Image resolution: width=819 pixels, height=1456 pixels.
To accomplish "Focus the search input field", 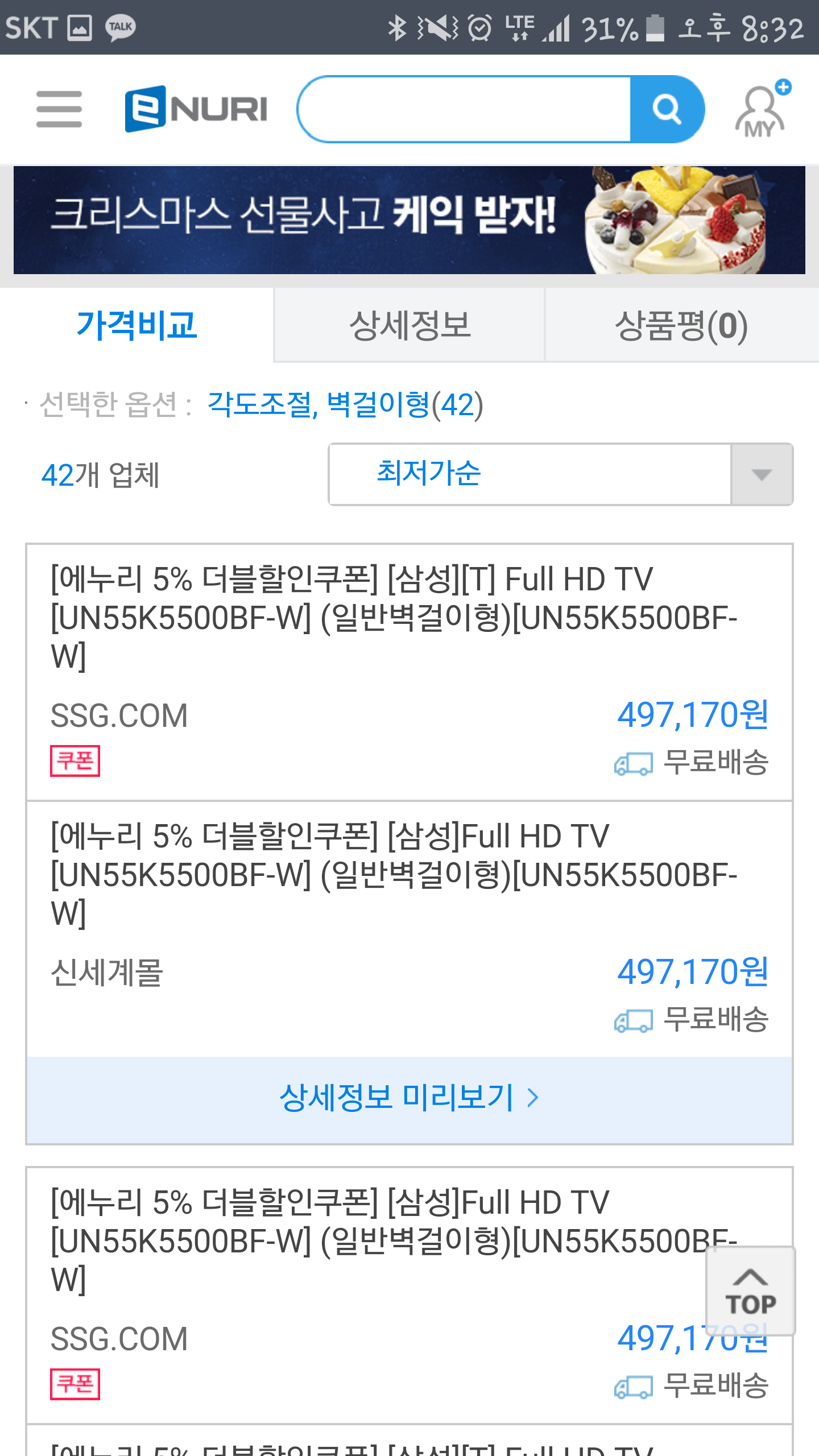I will tap(464, 109).
